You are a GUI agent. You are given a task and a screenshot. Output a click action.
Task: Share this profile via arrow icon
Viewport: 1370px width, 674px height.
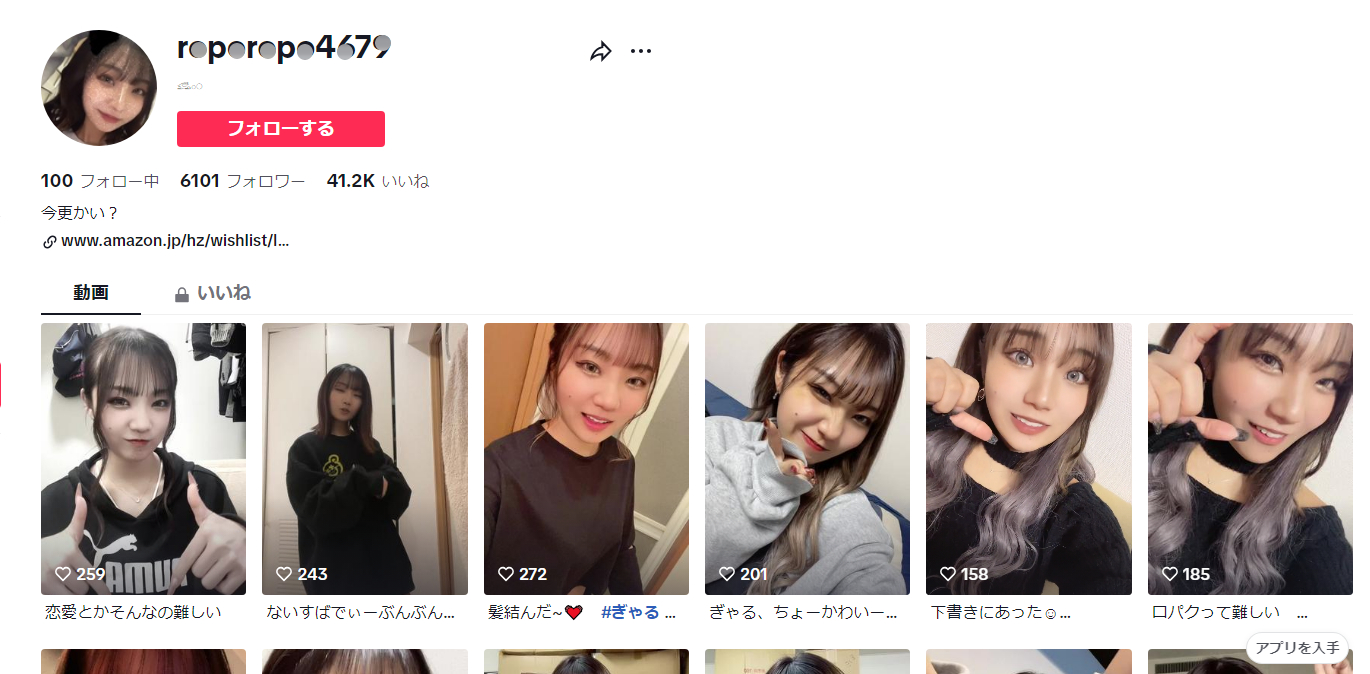[600, 52]
